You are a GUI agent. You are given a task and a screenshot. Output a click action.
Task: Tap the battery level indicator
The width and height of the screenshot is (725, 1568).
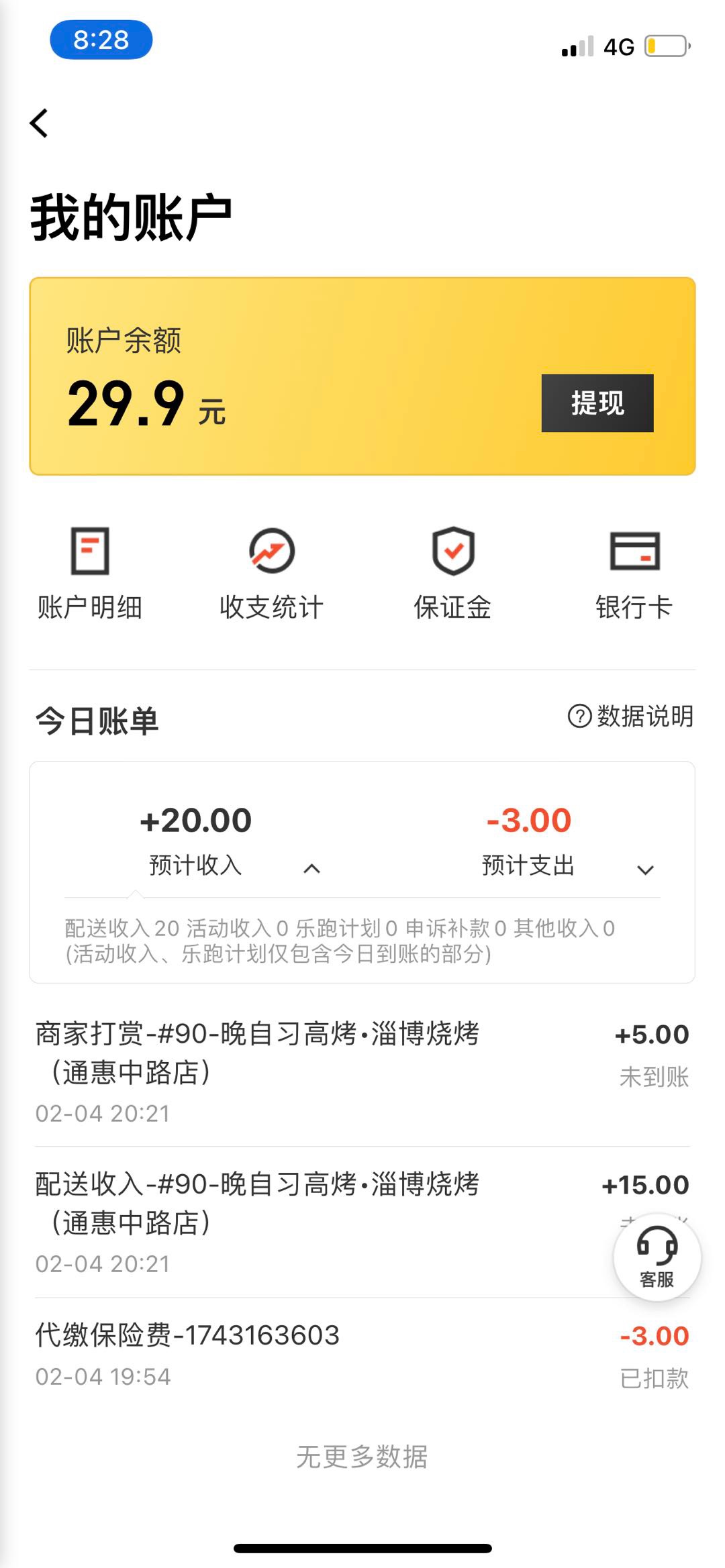665,47
